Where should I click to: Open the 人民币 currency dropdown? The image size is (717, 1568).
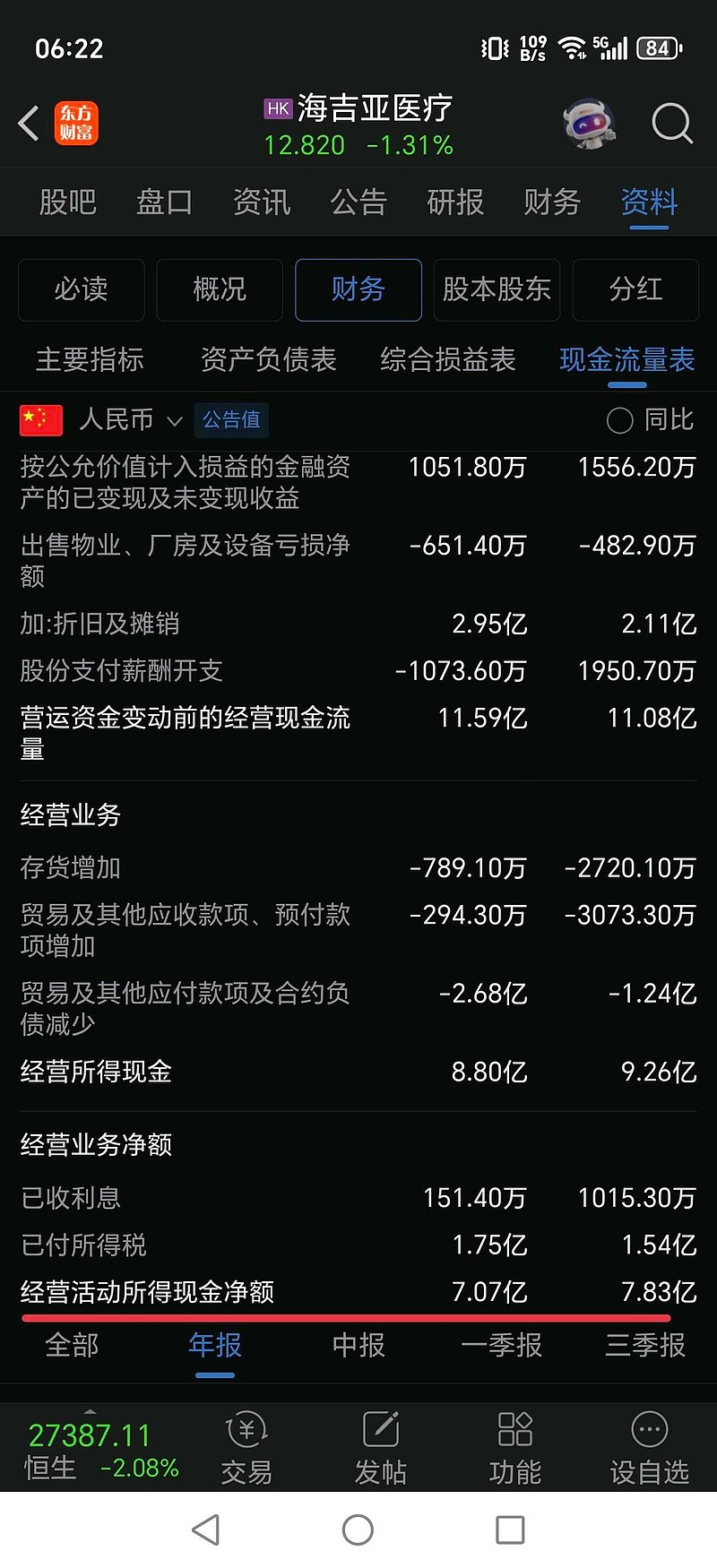(131, 419)
